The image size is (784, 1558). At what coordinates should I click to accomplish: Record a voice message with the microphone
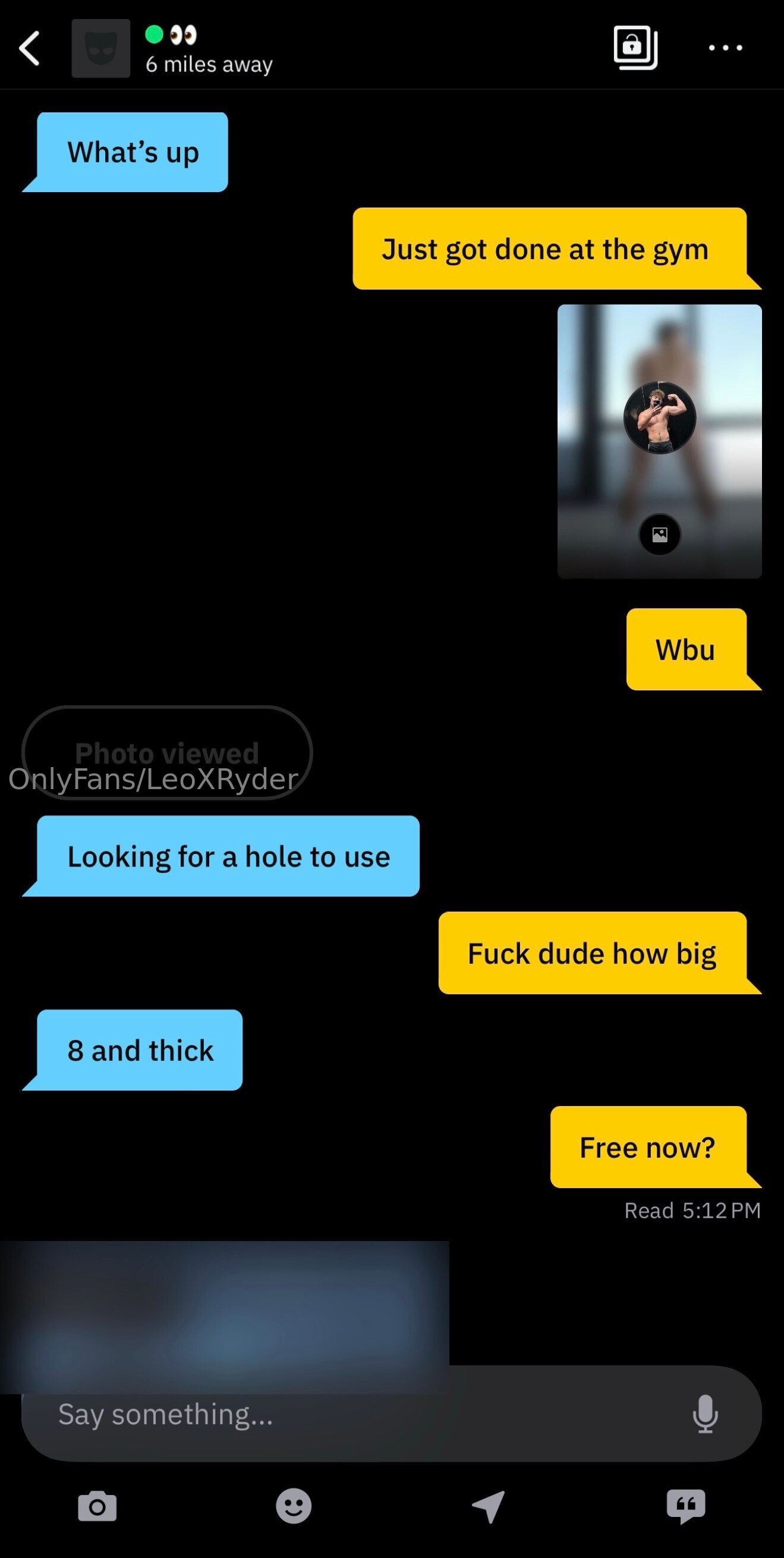(705, 1414)
